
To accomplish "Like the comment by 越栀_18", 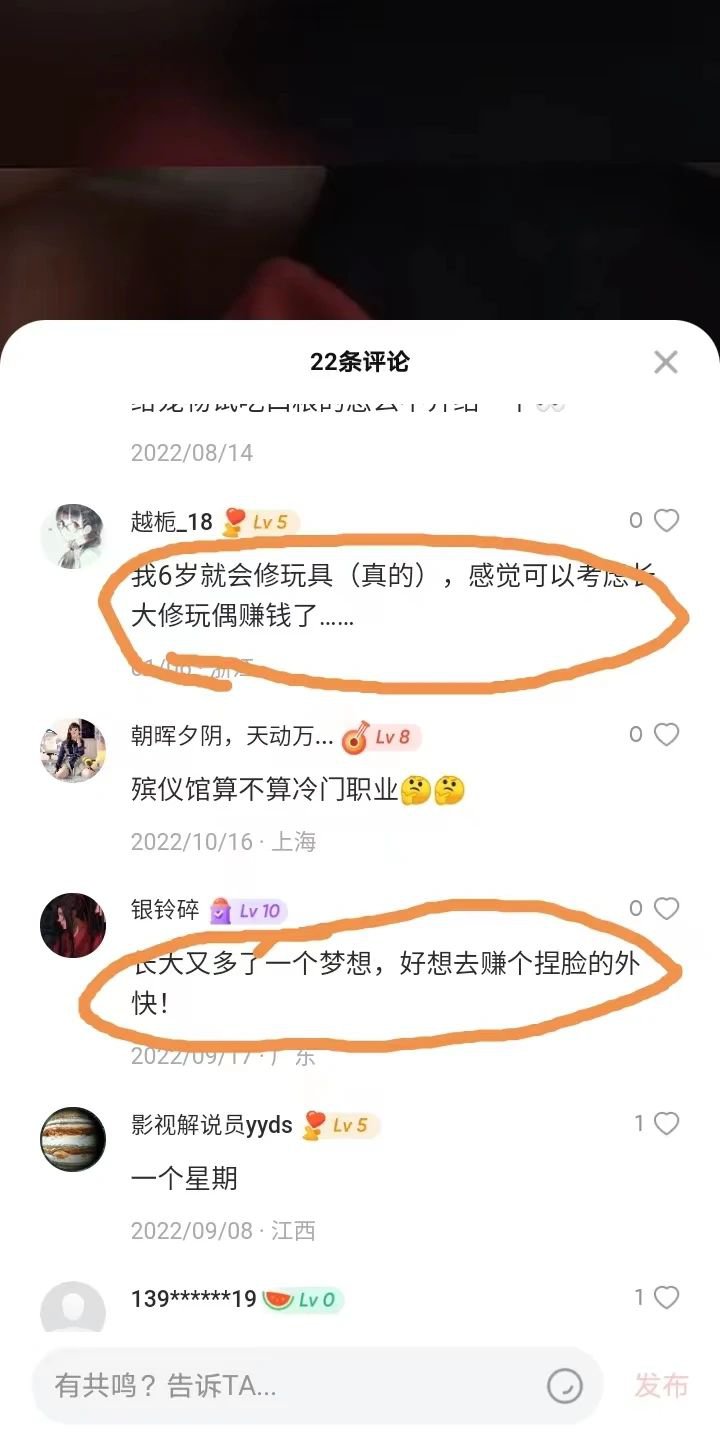I will click(x=666, y=520).
